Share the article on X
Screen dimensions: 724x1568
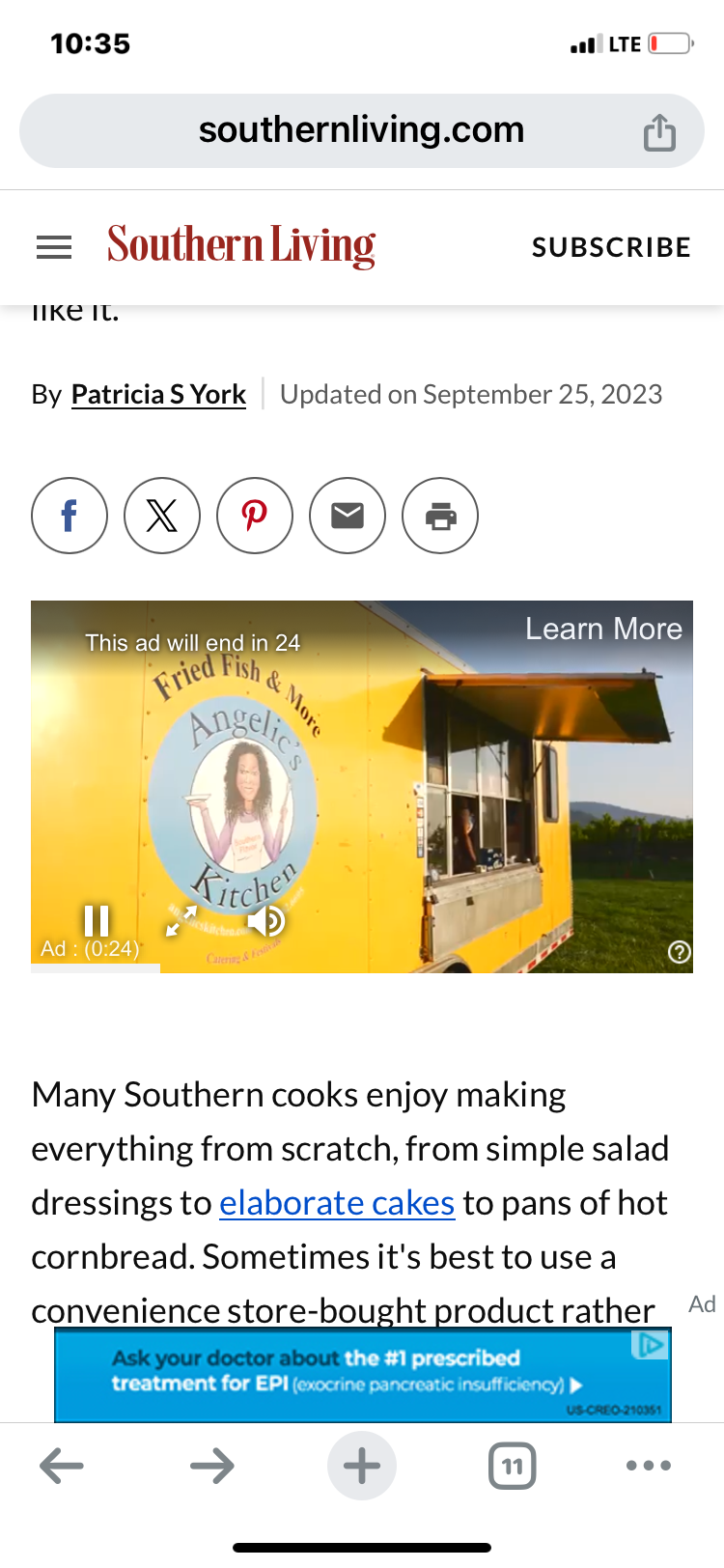coord(162,516)
